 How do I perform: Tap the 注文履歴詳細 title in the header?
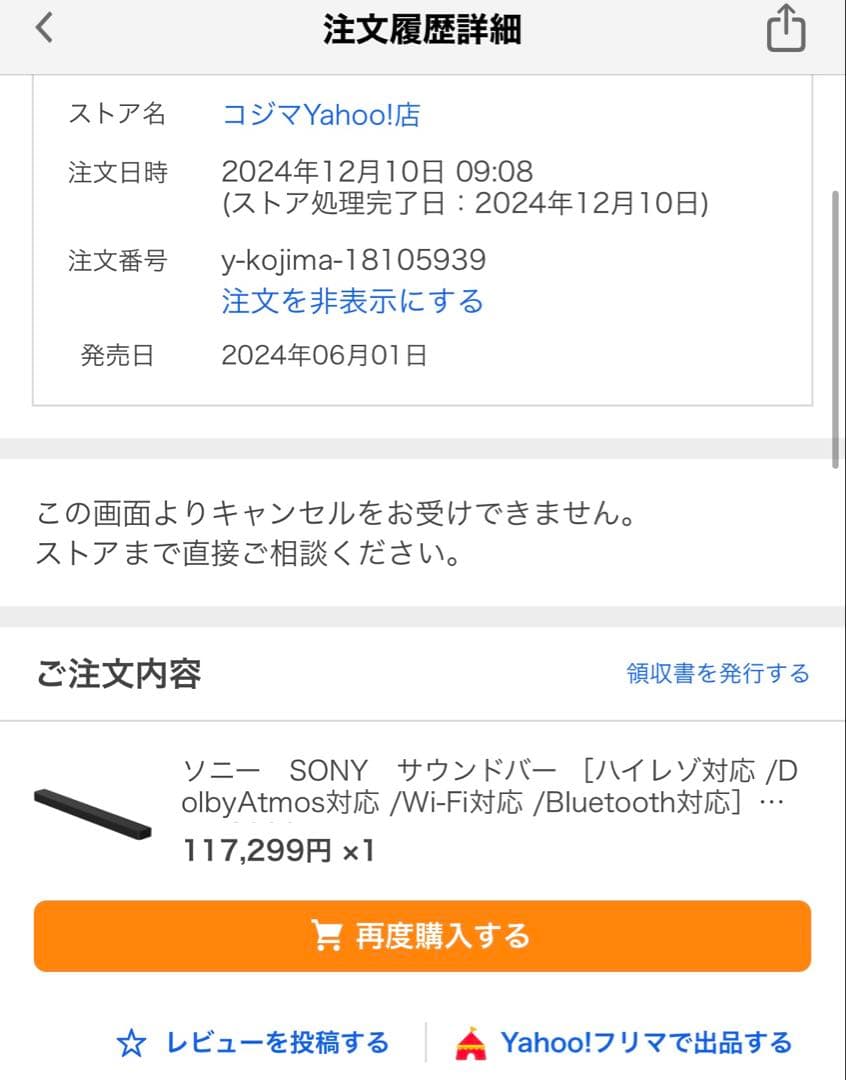(x=423, y=27)
